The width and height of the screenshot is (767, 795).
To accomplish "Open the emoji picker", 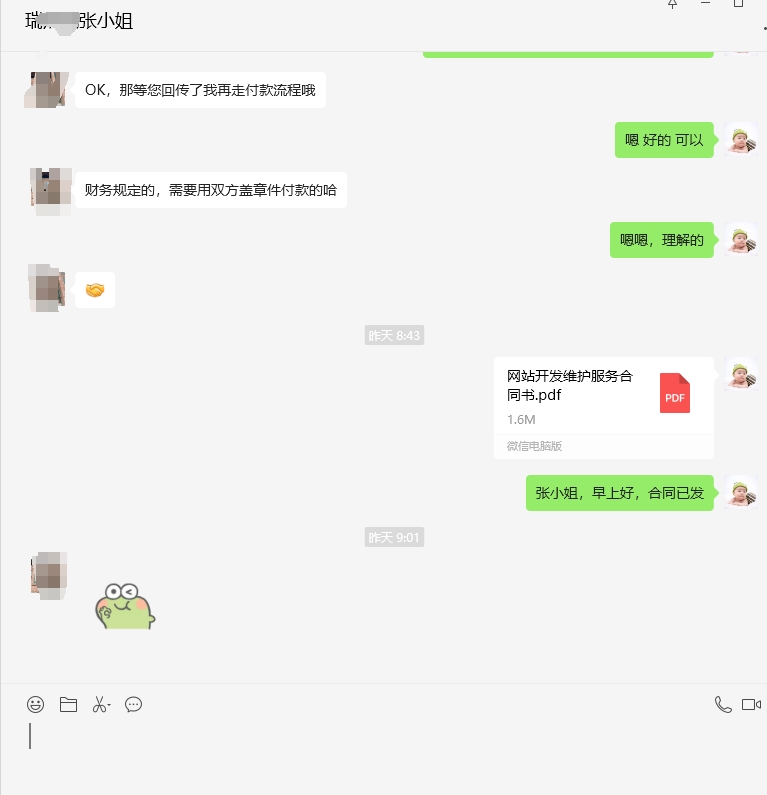I will (35, 705).
